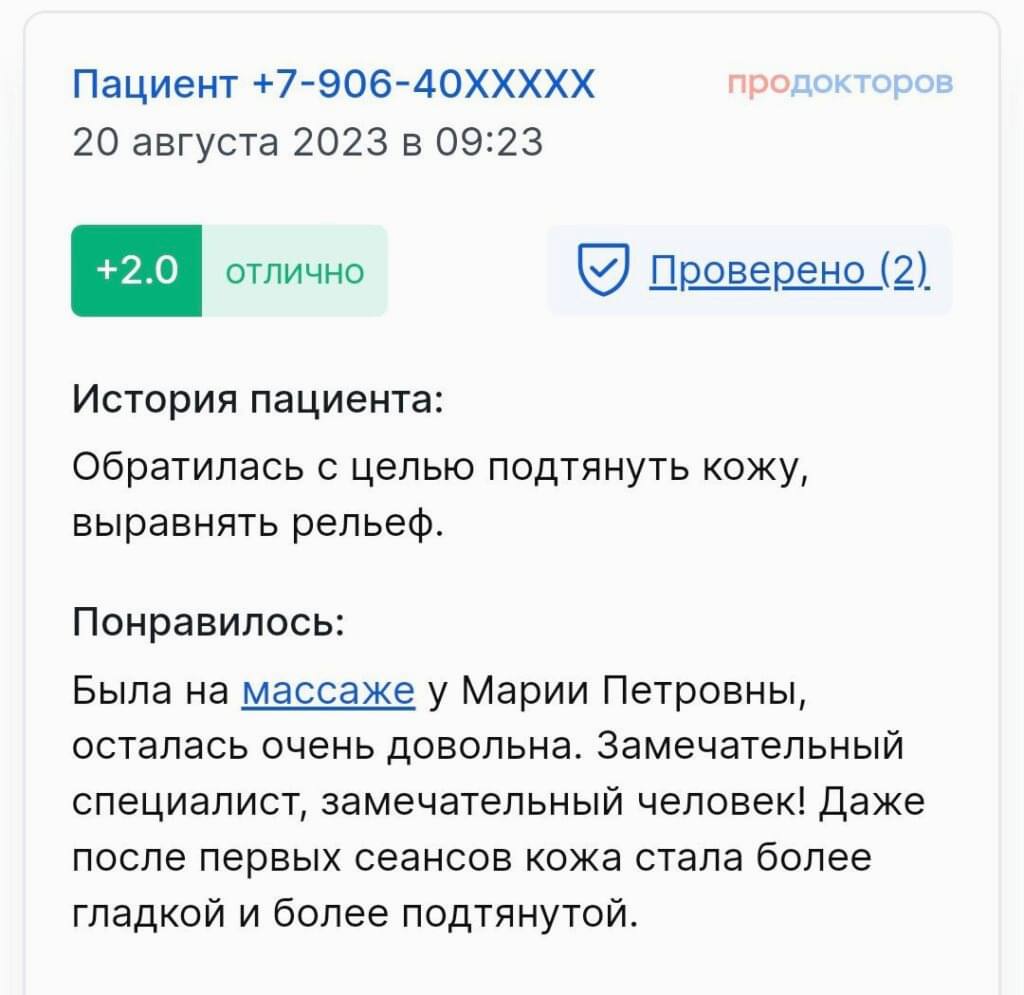1024x995 pixels.
Task: Open the Пациент +7-906-40XXXXX profile link
Action: 333,84
